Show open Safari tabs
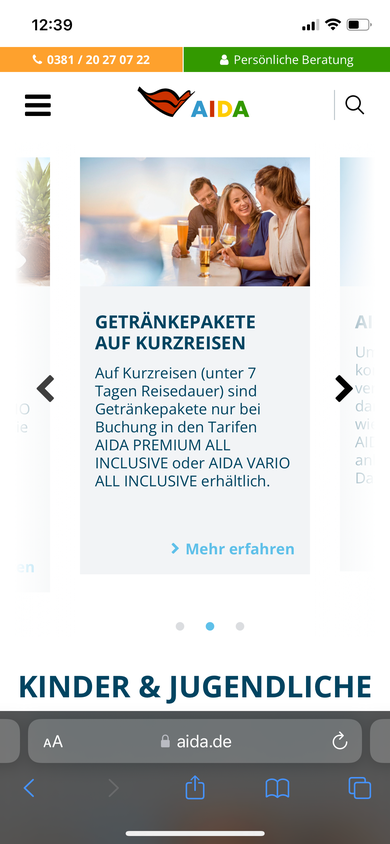This screenshot has width=390, height=844. 360,788
